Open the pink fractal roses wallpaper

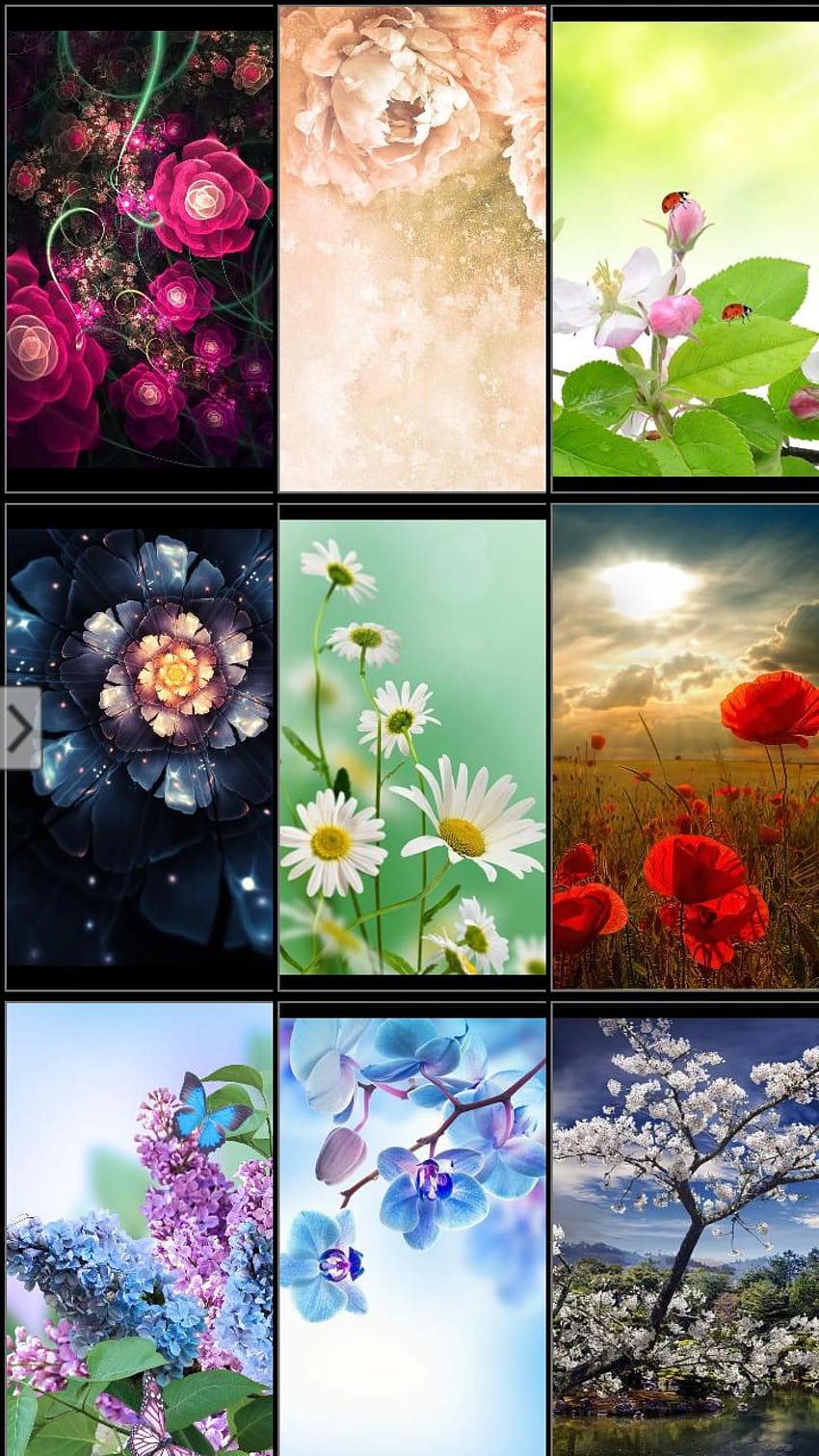pyautogui.click(x=140, y=249)
